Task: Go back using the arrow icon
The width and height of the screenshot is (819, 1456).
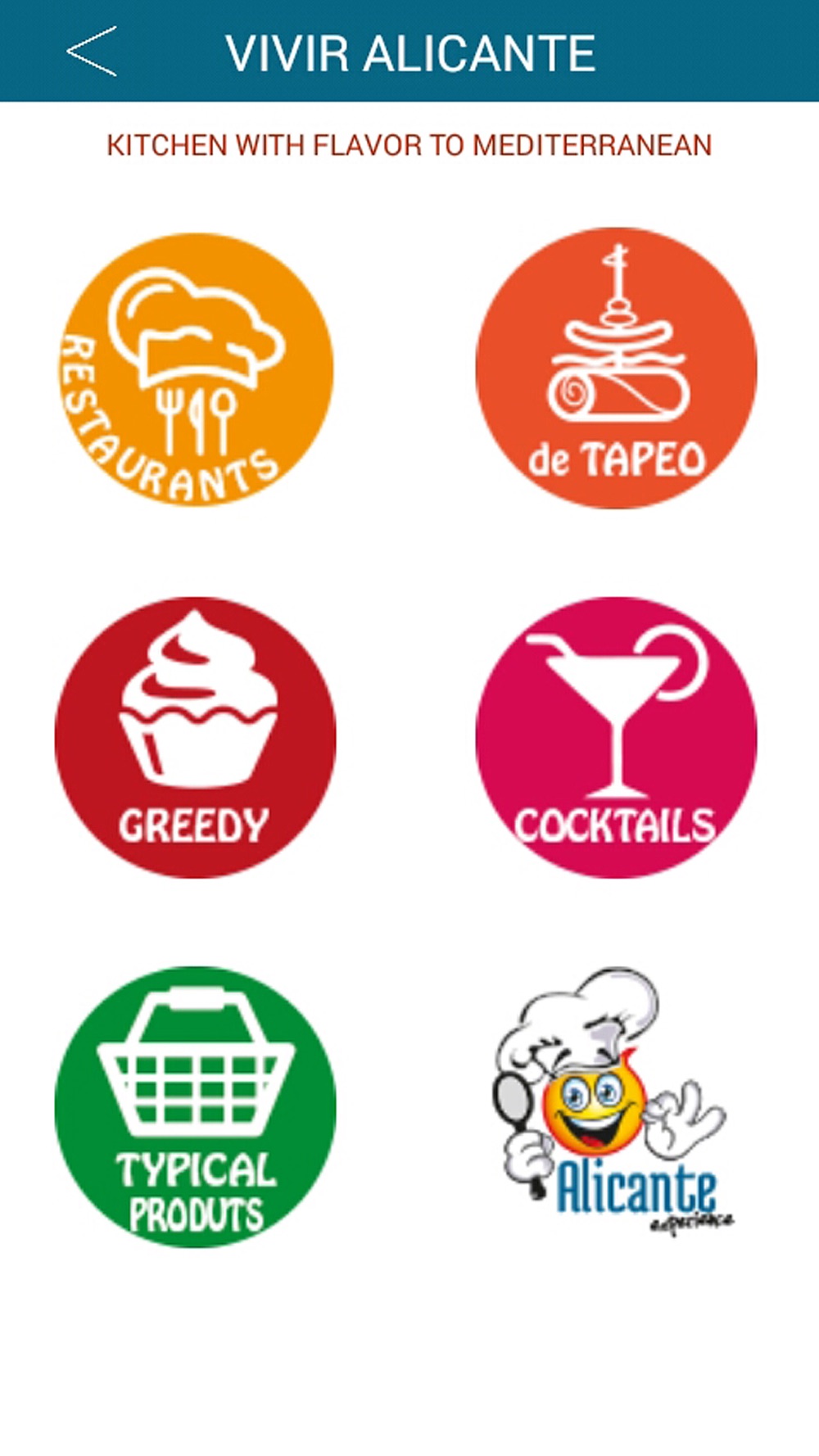Action: click(92, 52)
